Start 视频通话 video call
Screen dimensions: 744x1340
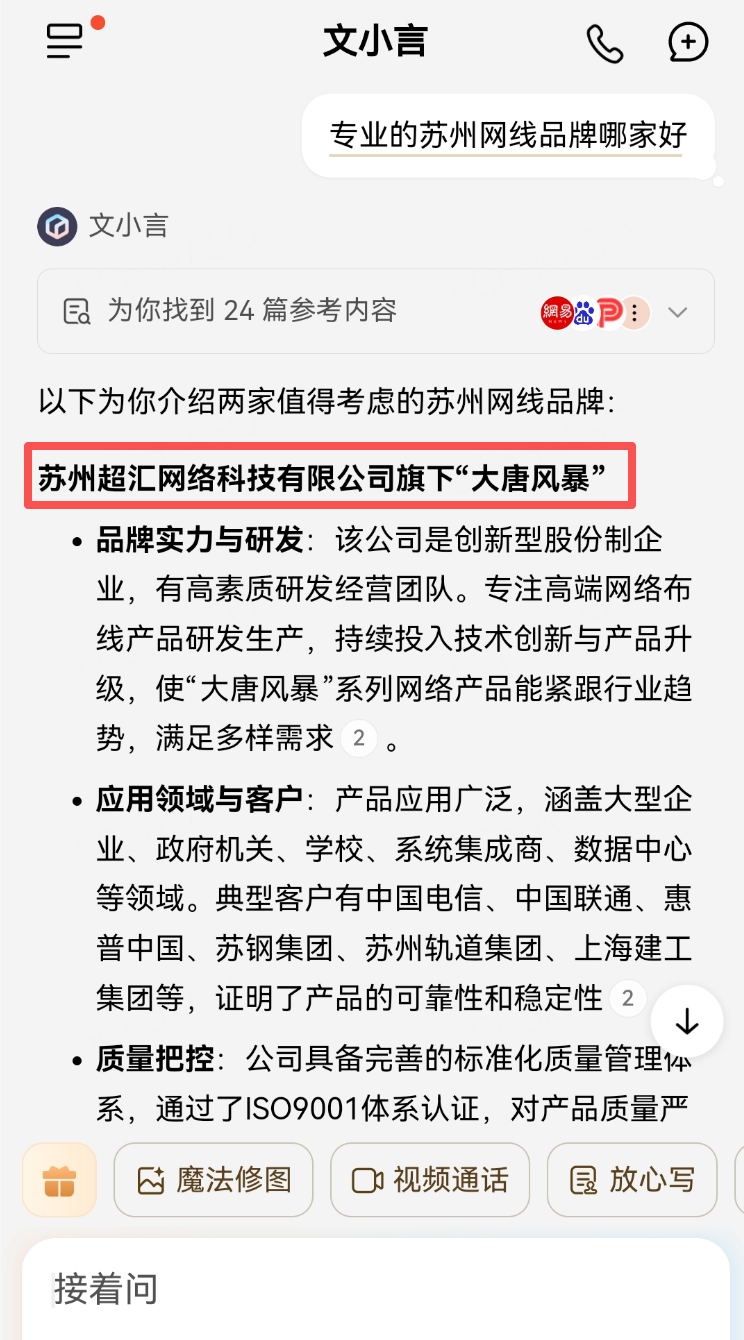pos(430,1180)
